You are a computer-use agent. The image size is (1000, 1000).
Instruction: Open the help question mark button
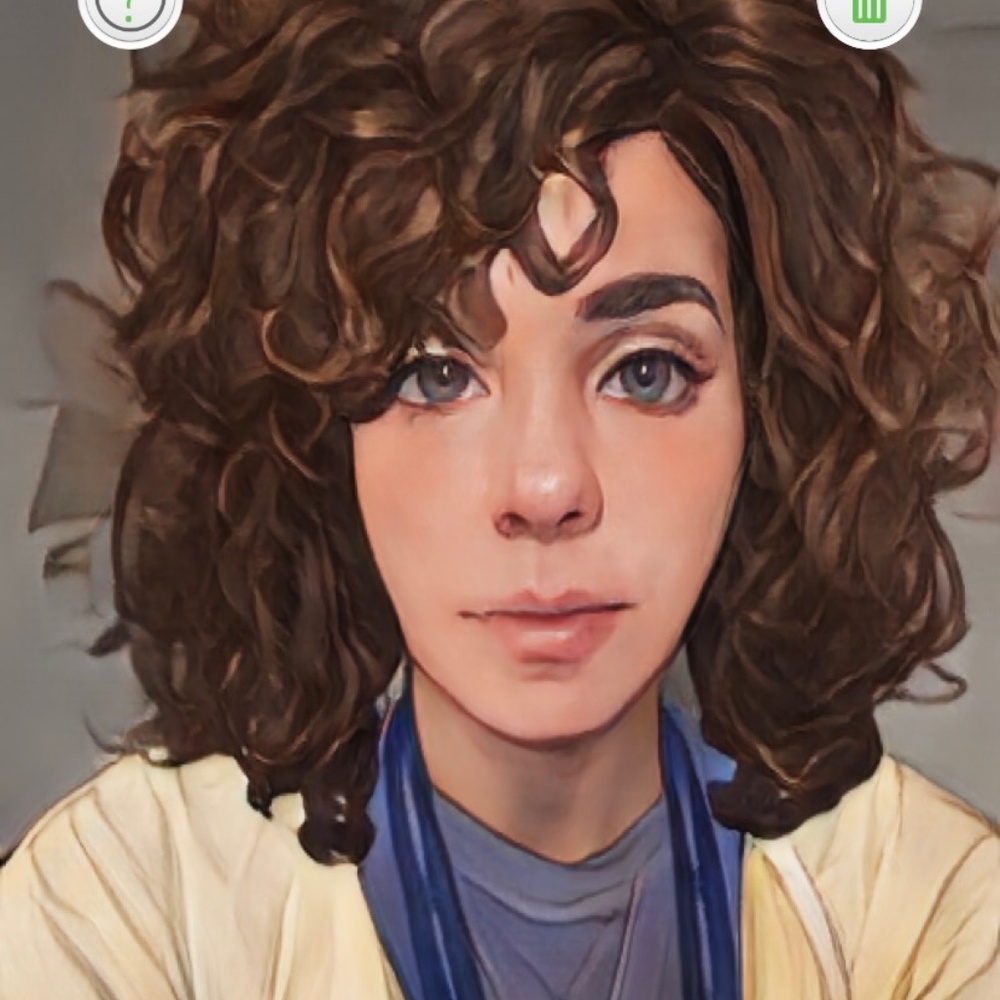pyautogui.click(x=130, y=12)
